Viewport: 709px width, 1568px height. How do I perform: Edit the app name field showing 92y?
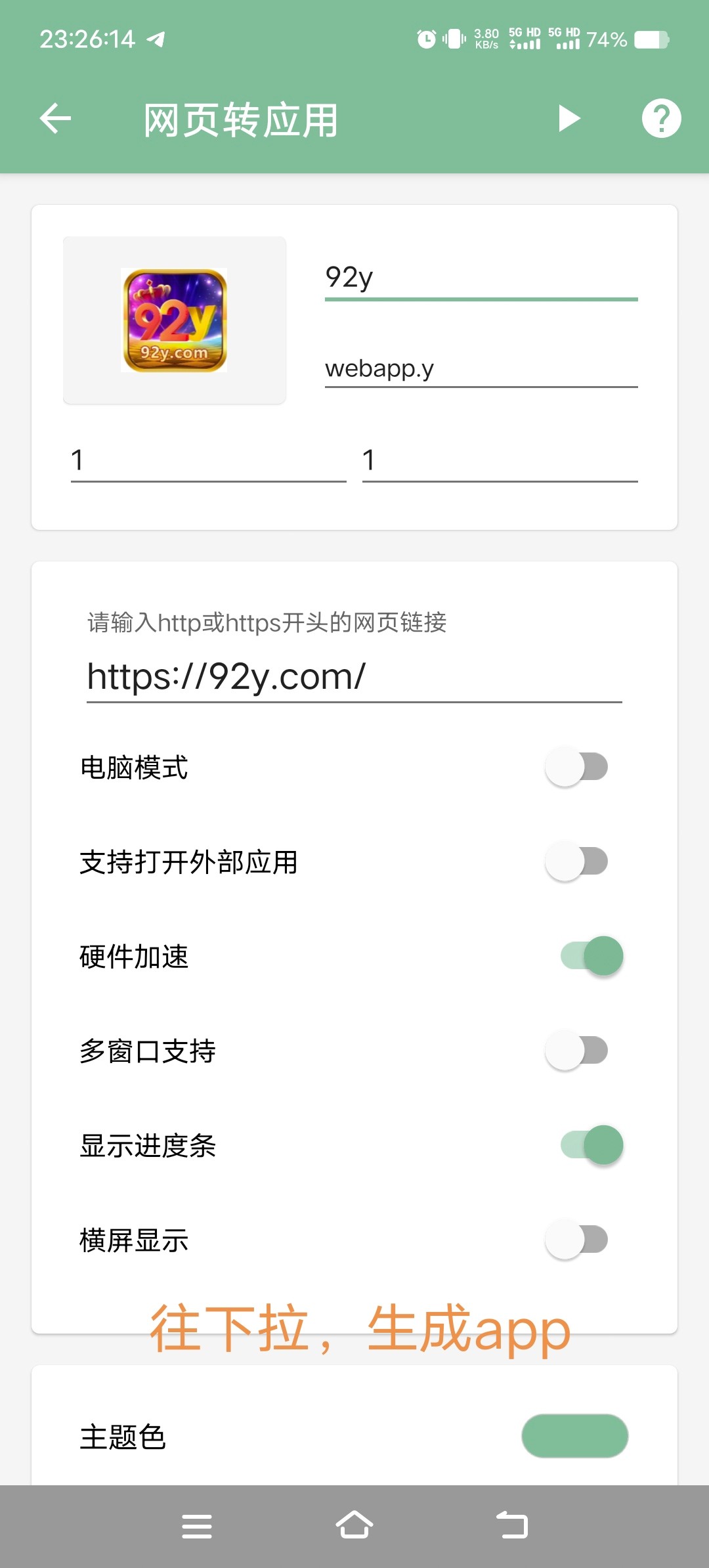[481, 278]
